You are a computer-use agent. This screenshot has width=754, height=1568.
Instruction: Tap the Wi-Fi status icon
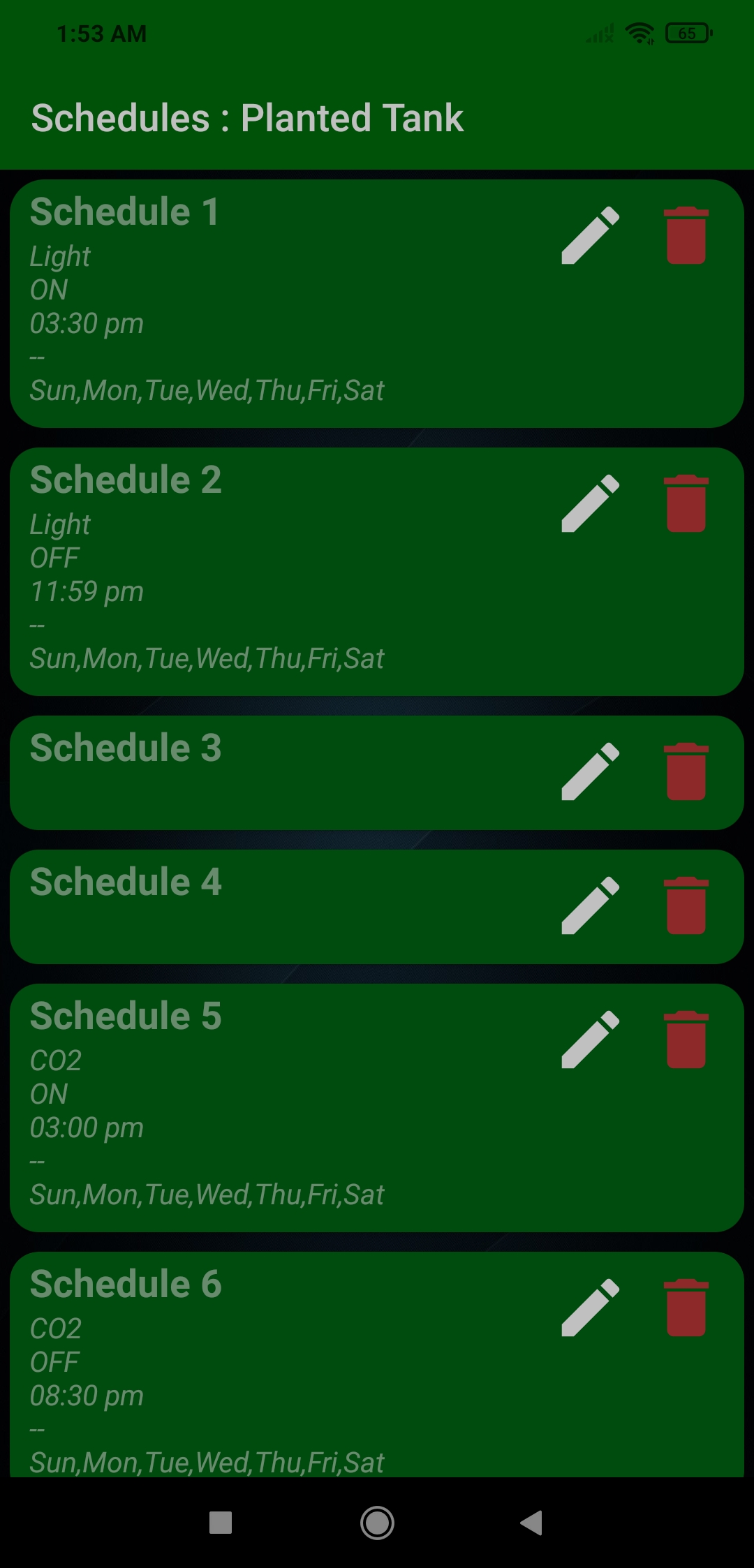[x=637, y=31]
